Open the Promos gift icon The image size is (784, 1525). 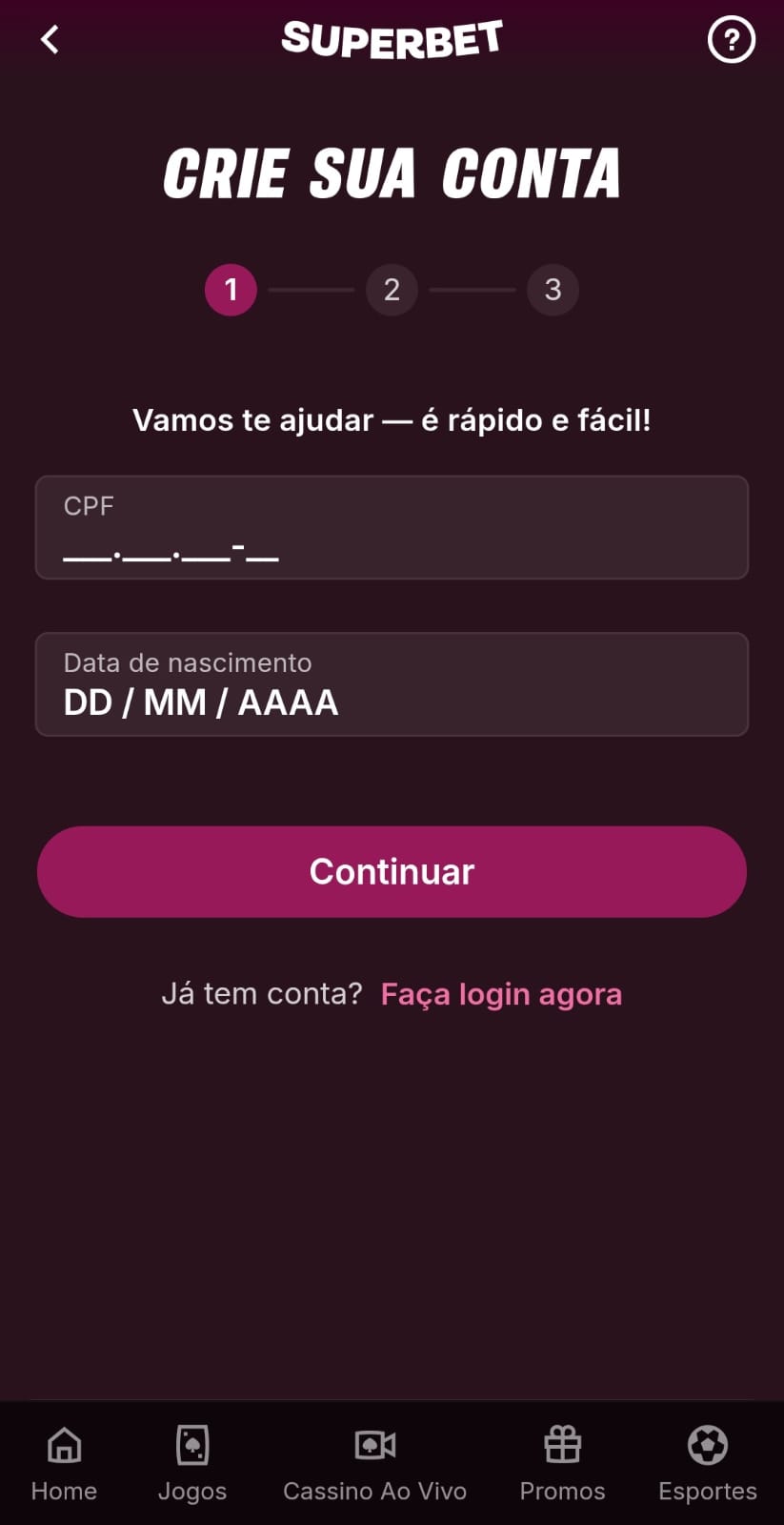pyautogui.click(x=561, y=1445)
